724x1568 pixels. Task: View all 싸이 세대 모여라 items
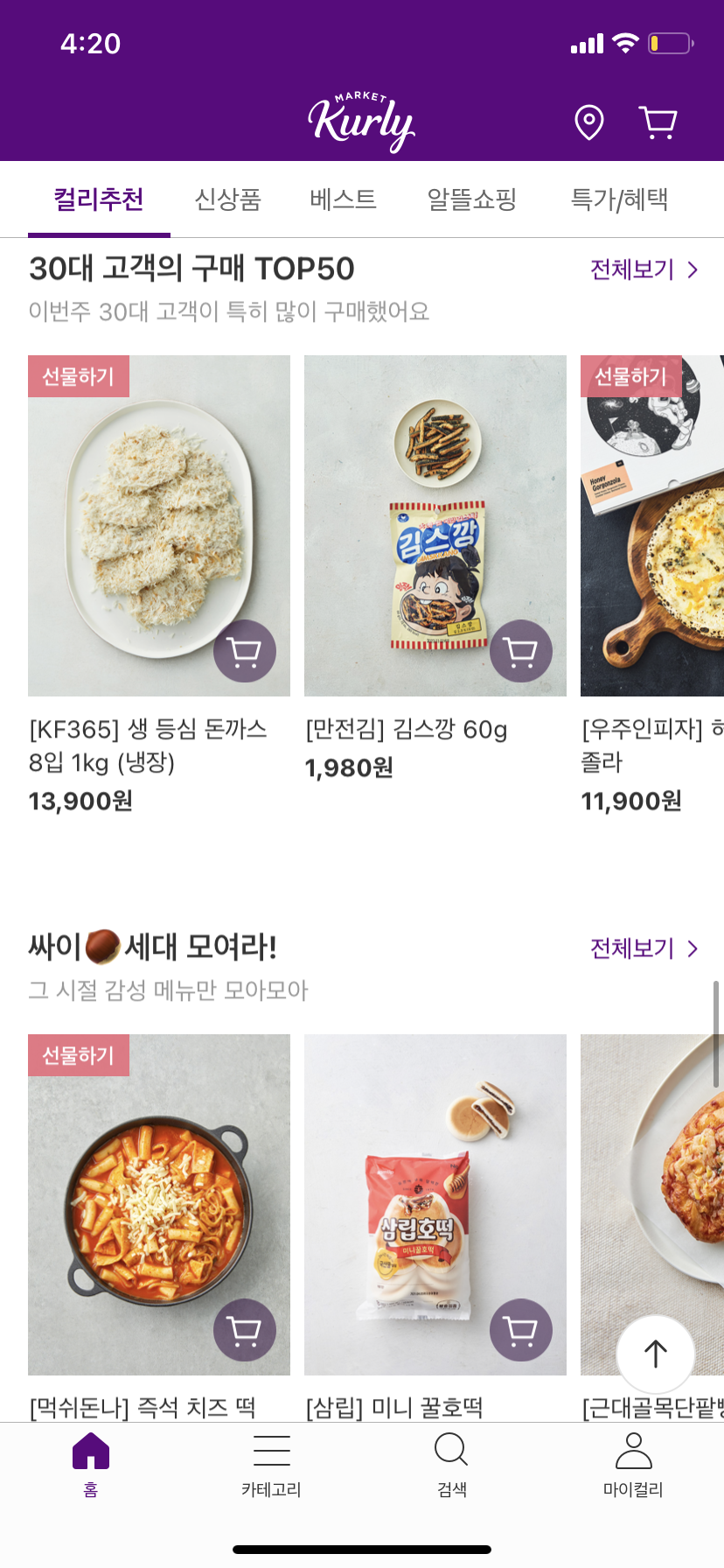click(644, 948)
